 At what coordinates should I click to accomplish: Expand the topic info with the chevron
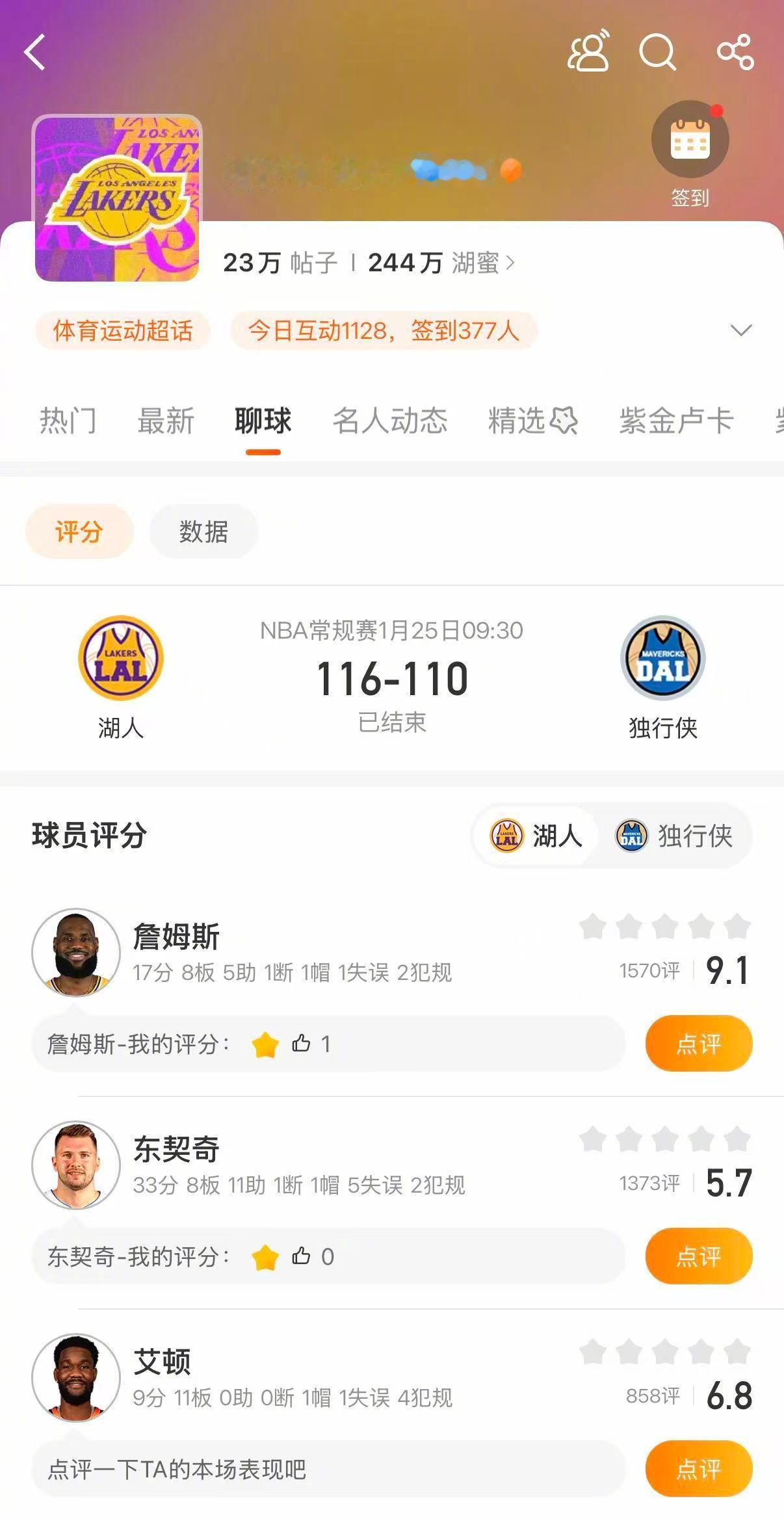(740, 331)
